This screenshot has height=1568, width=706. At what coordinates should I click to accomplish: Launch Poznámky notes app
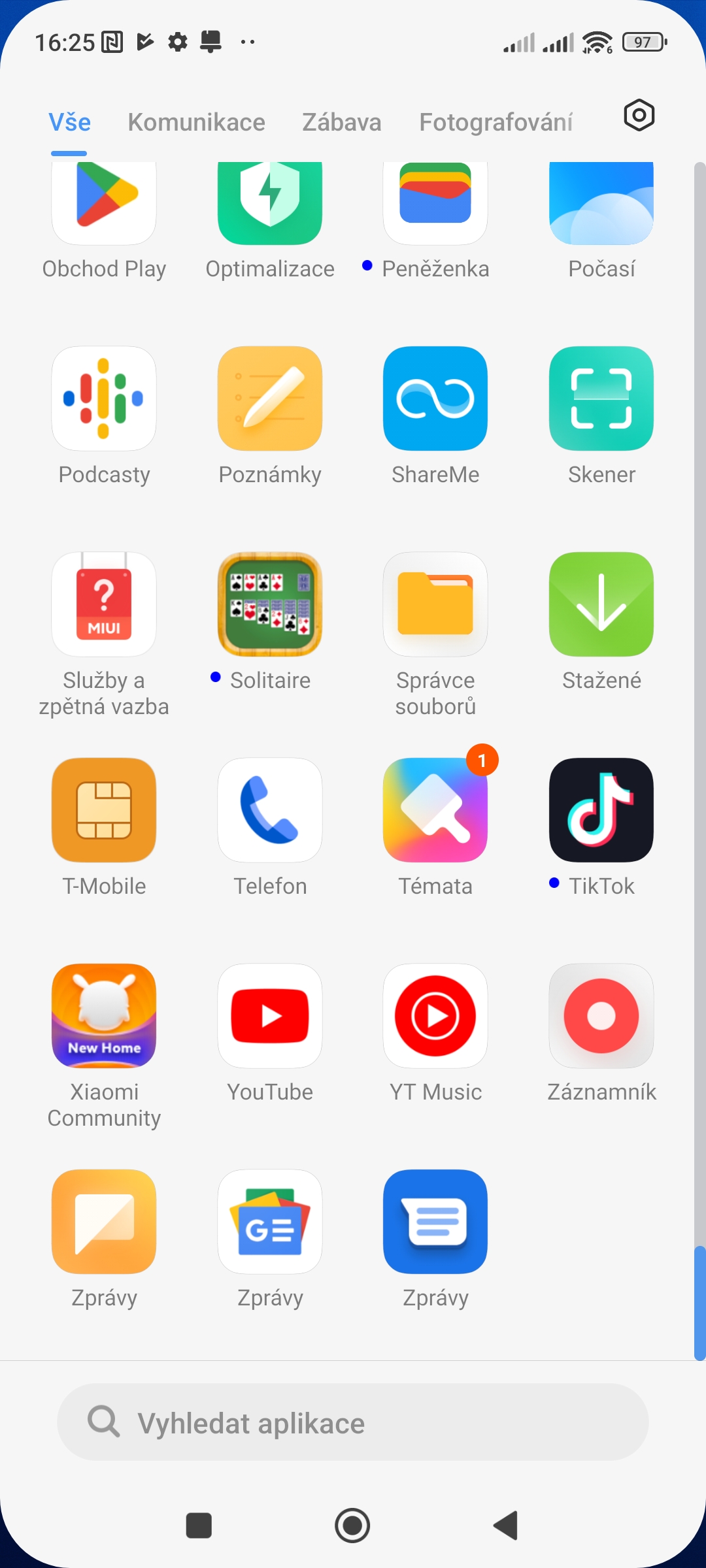270,399
